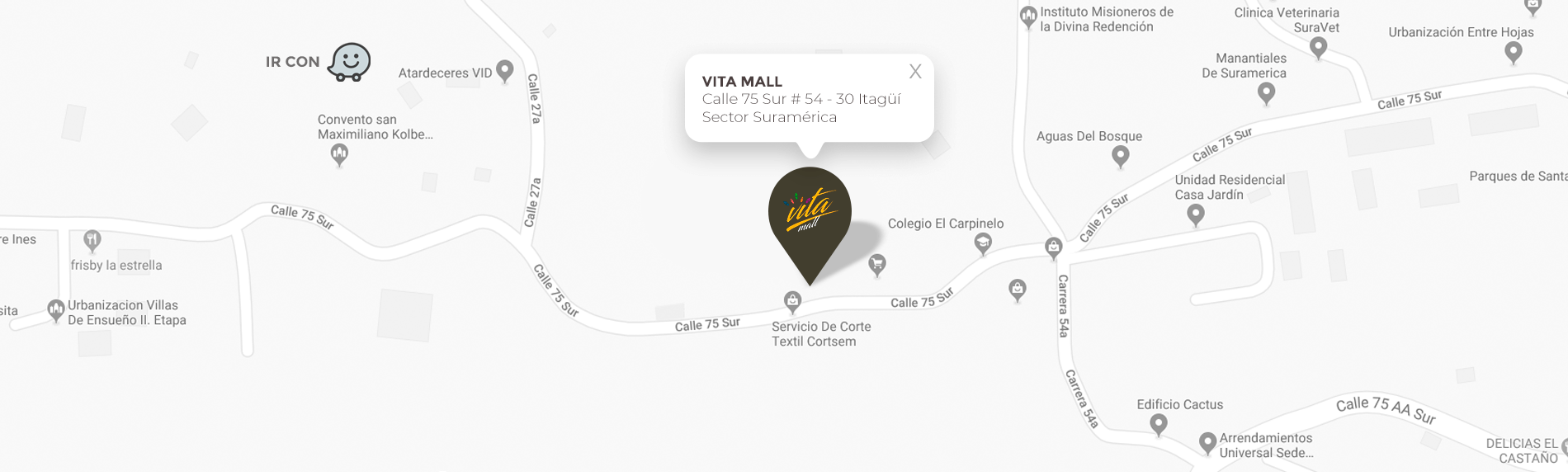Select the Arrendamientos Universal Sede pin
The image size is (1568, 476).
click(1207, 443)
